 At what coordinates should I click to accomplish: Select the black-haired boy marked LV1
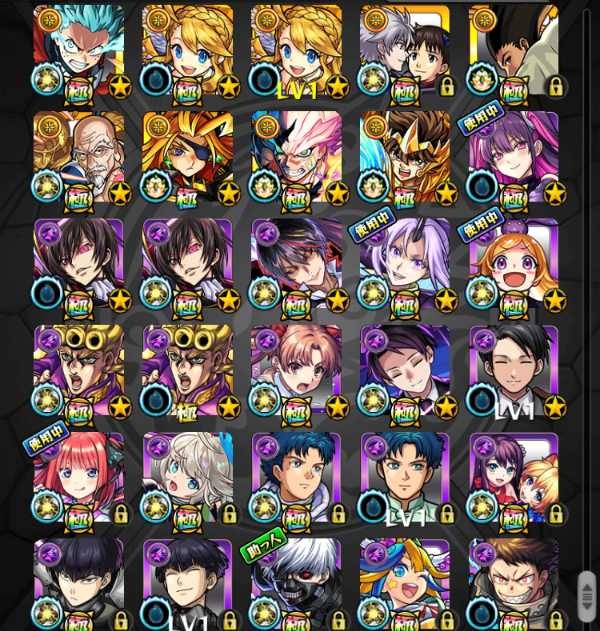187,583
